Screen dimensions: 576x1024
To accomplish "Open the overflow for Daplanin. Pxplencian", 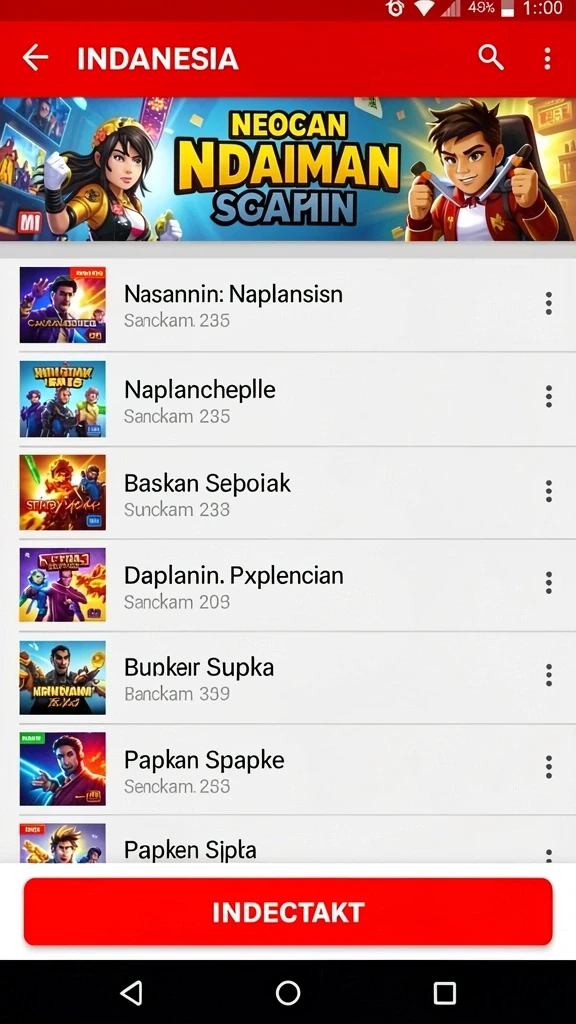I will pyautogui.click(x=549, y=583).
